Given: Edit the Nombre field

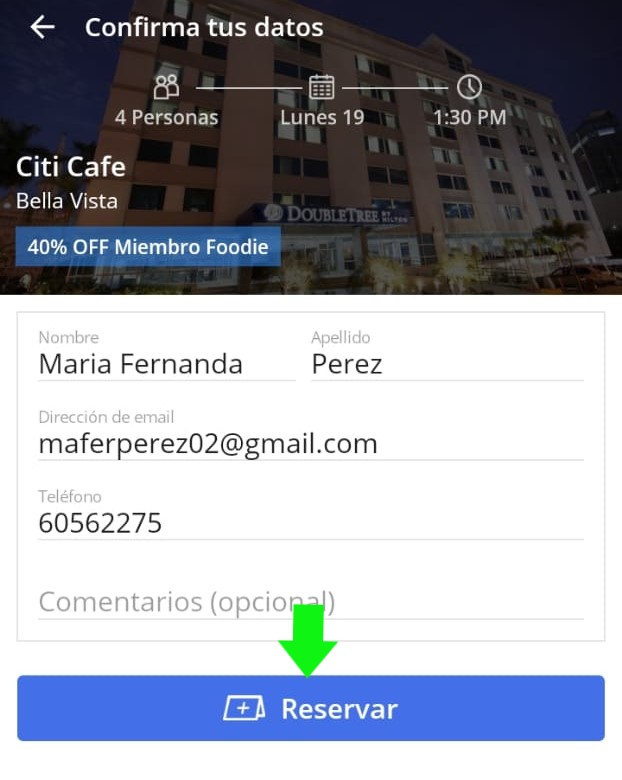Looking at the screenshot, I should click(165, 364).
